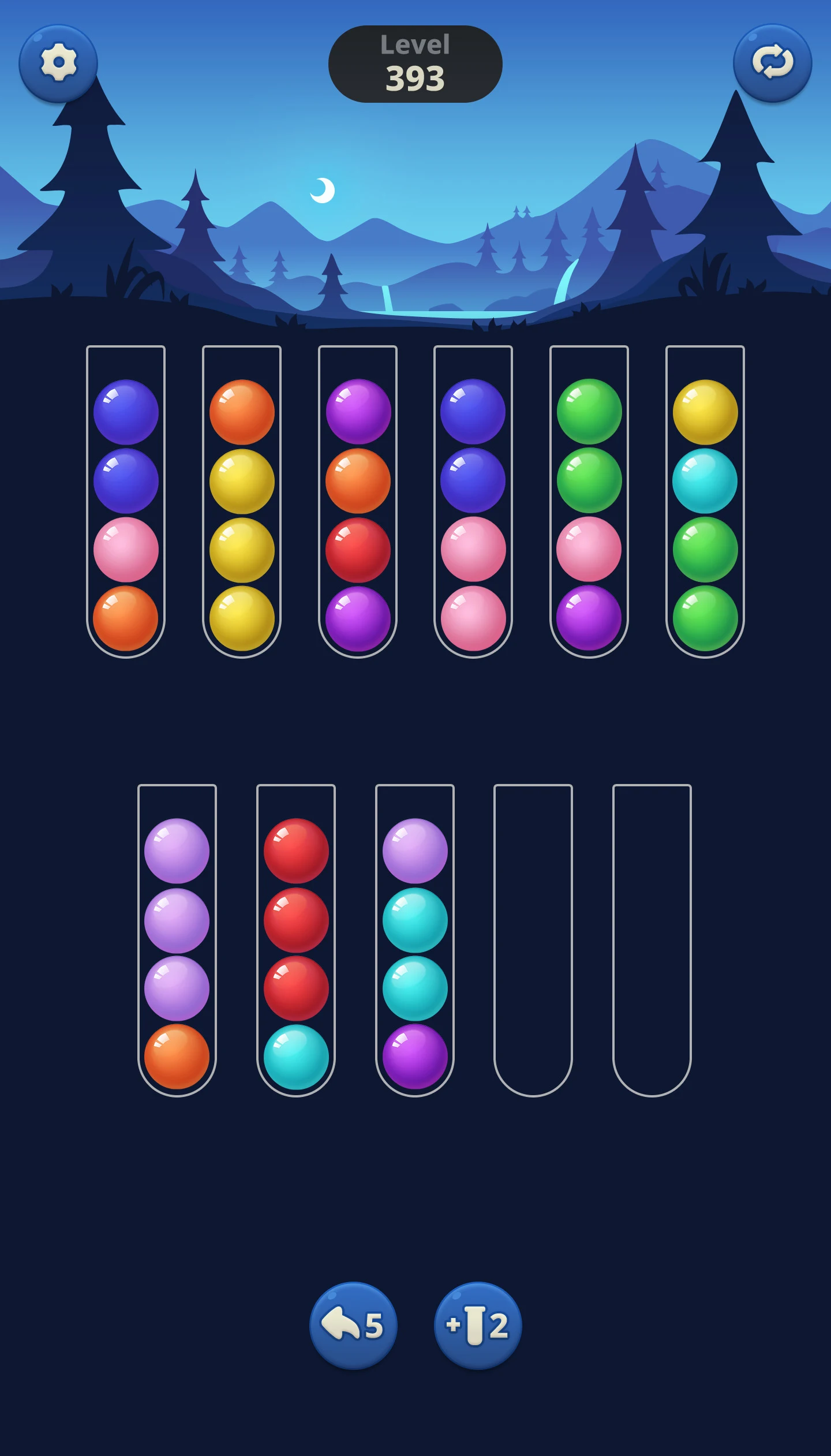The width and height of the screenshot is (831, 1456).
Task: Select the tube with two green balls on top
Action: click(x=589, y=501)
